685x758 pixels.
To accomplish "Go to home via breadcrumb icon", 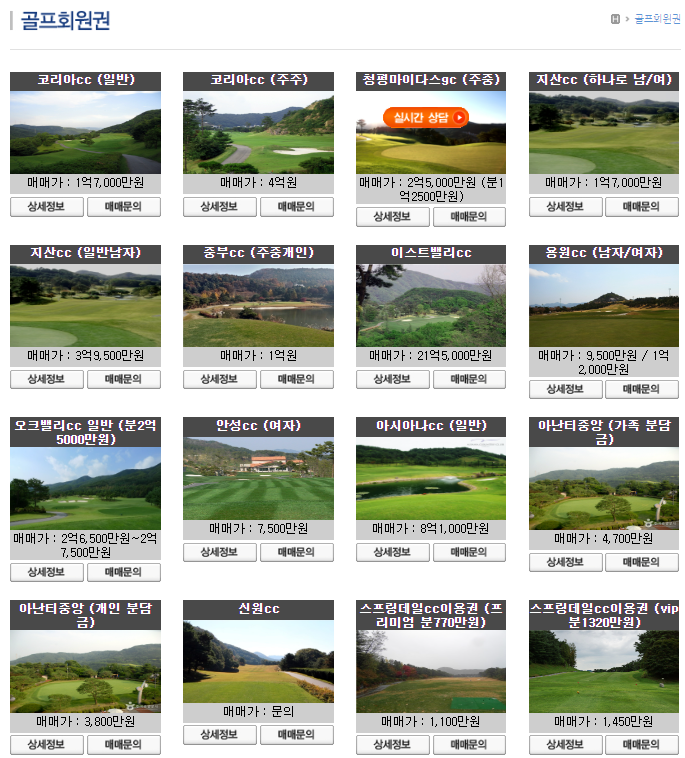I will (616, 18).
